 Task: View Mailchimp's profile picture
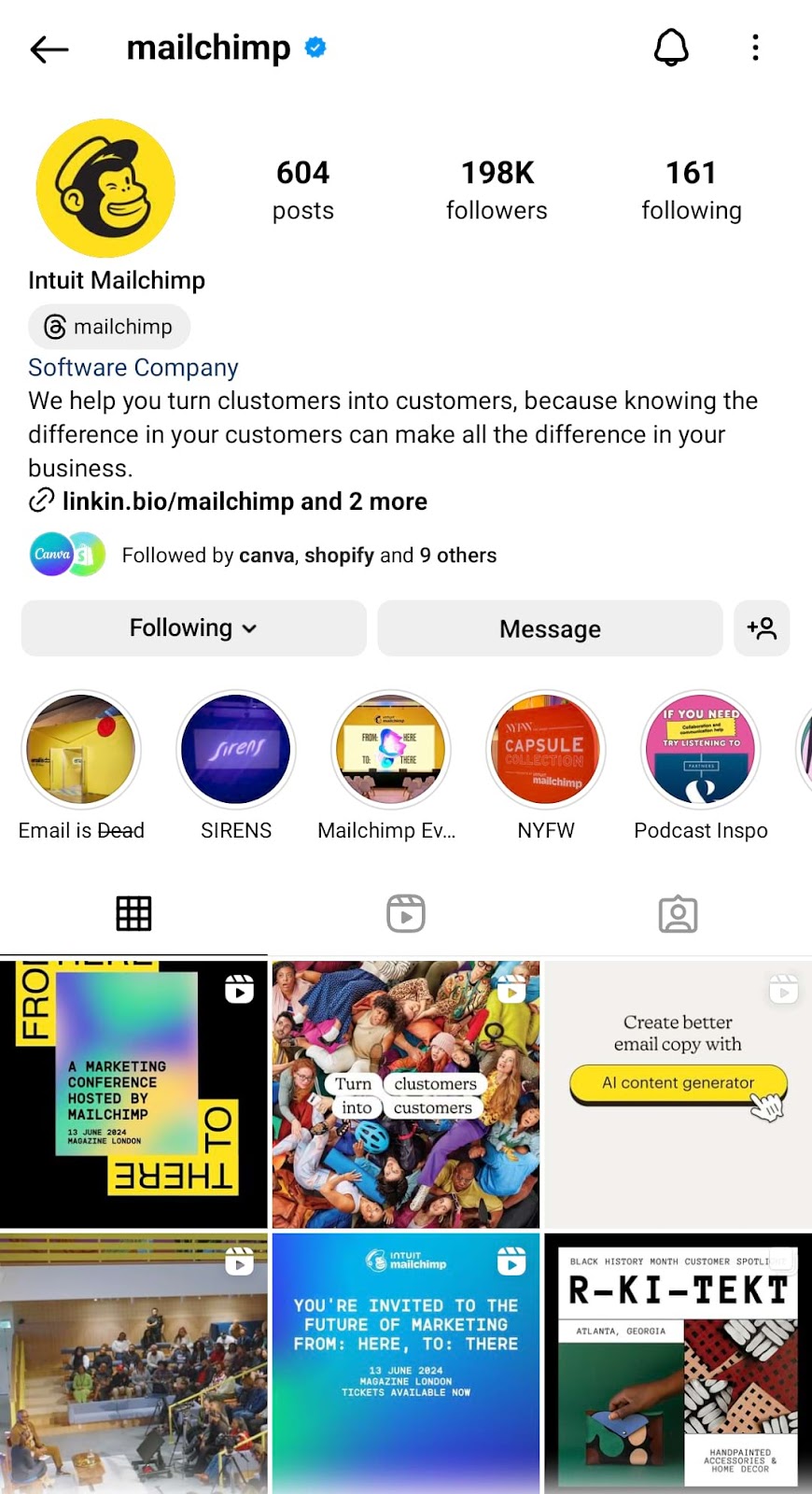[105, 188]
